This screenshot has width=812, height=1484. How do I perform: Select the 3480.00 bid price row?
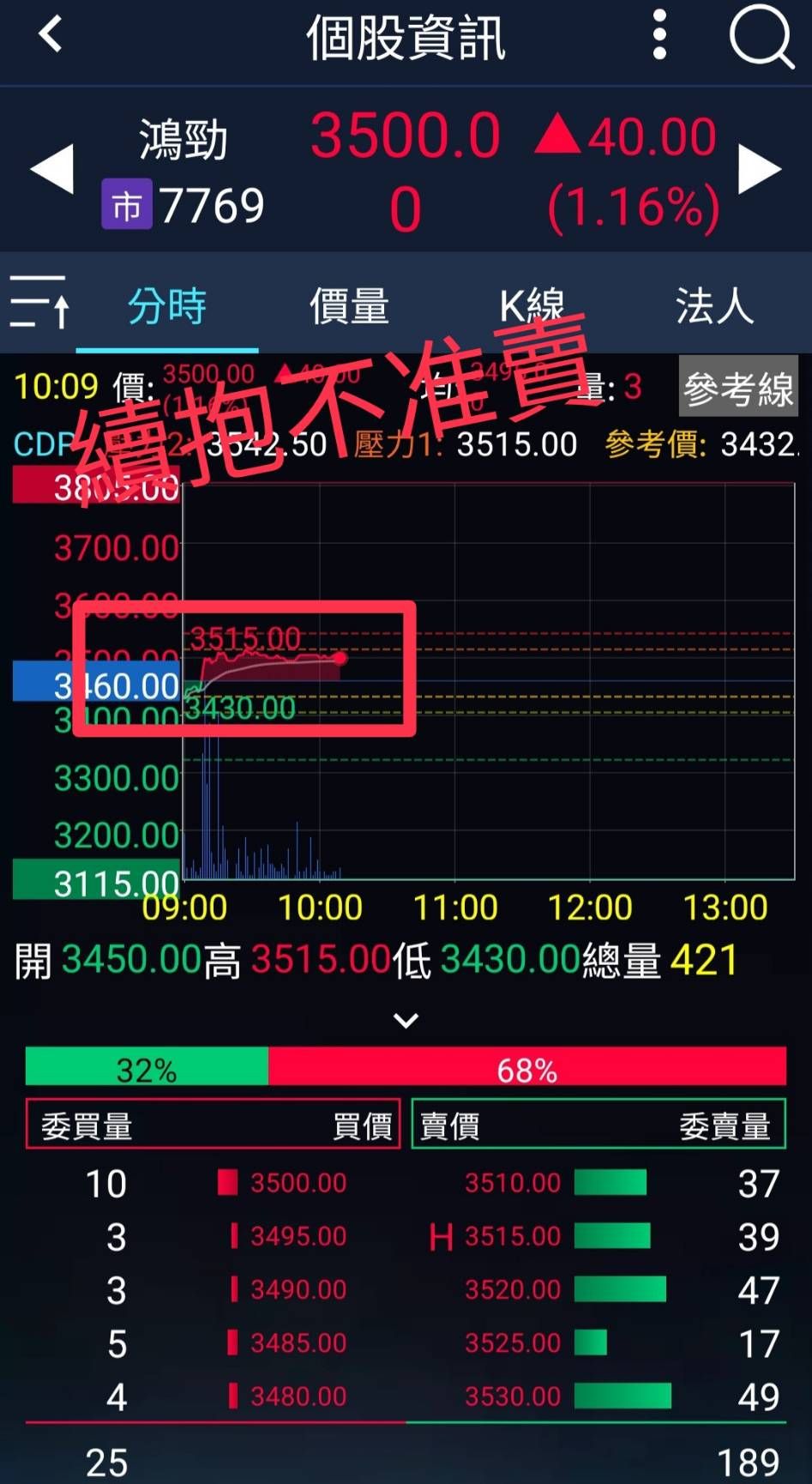214,1397
